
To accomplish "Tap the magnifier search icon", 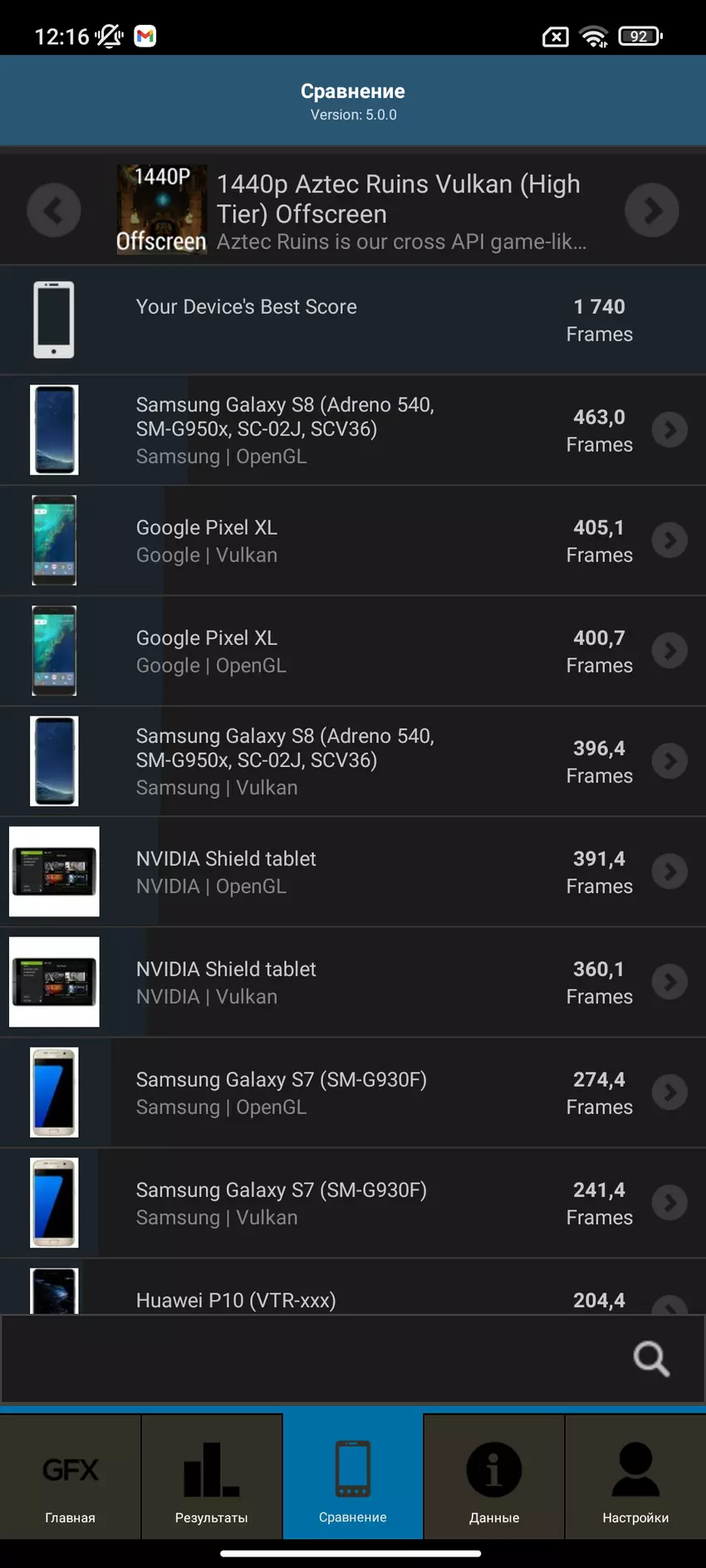I will 651,1359.
